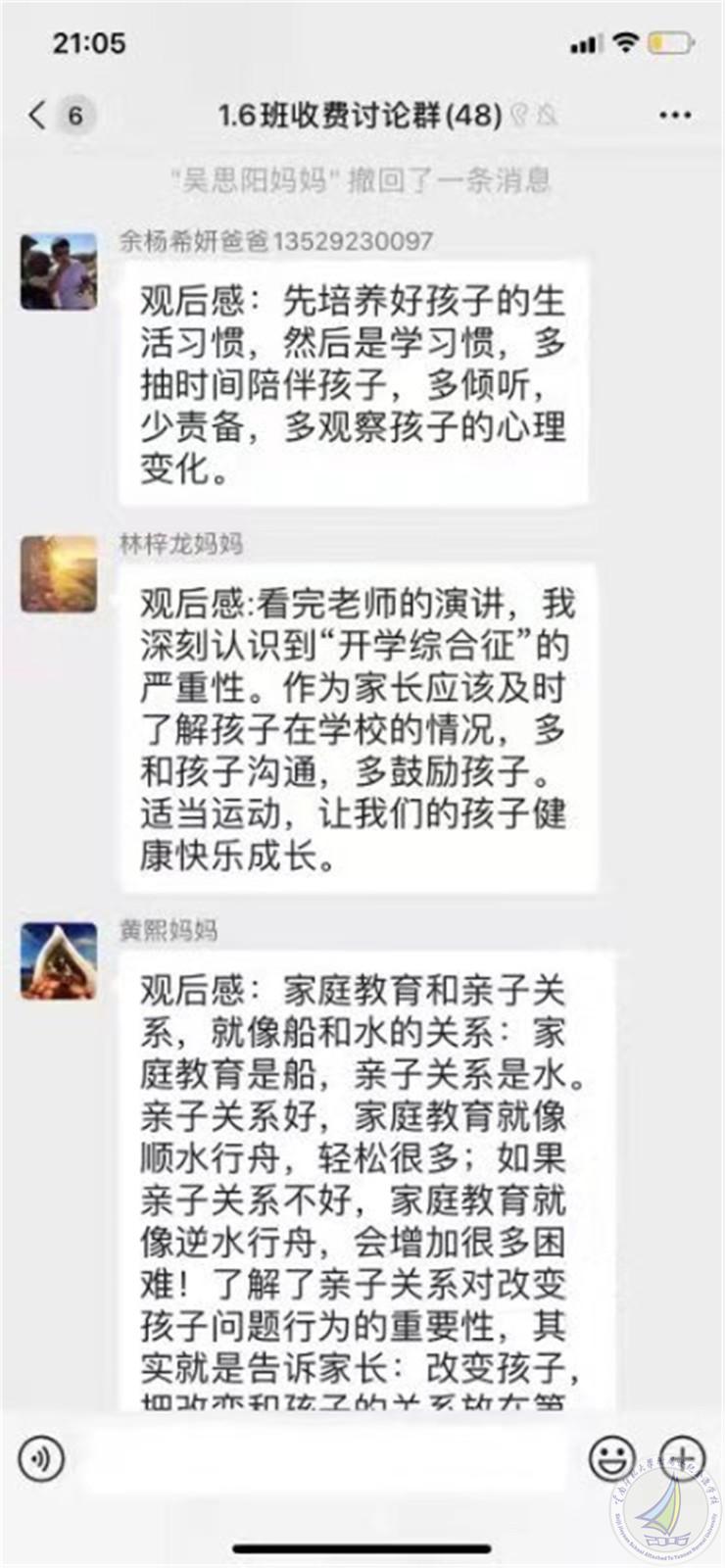Open the emoji sticker panel
725x1568 pixels.
coord(612,1457)
